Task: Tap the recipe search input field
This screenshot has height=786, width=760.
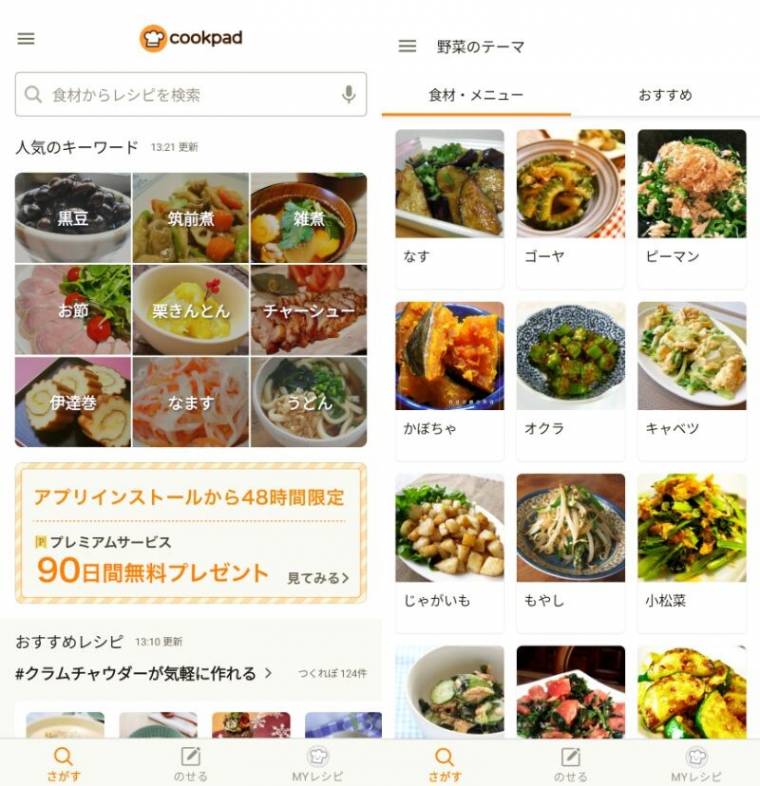Action: (x=180, y=93)
